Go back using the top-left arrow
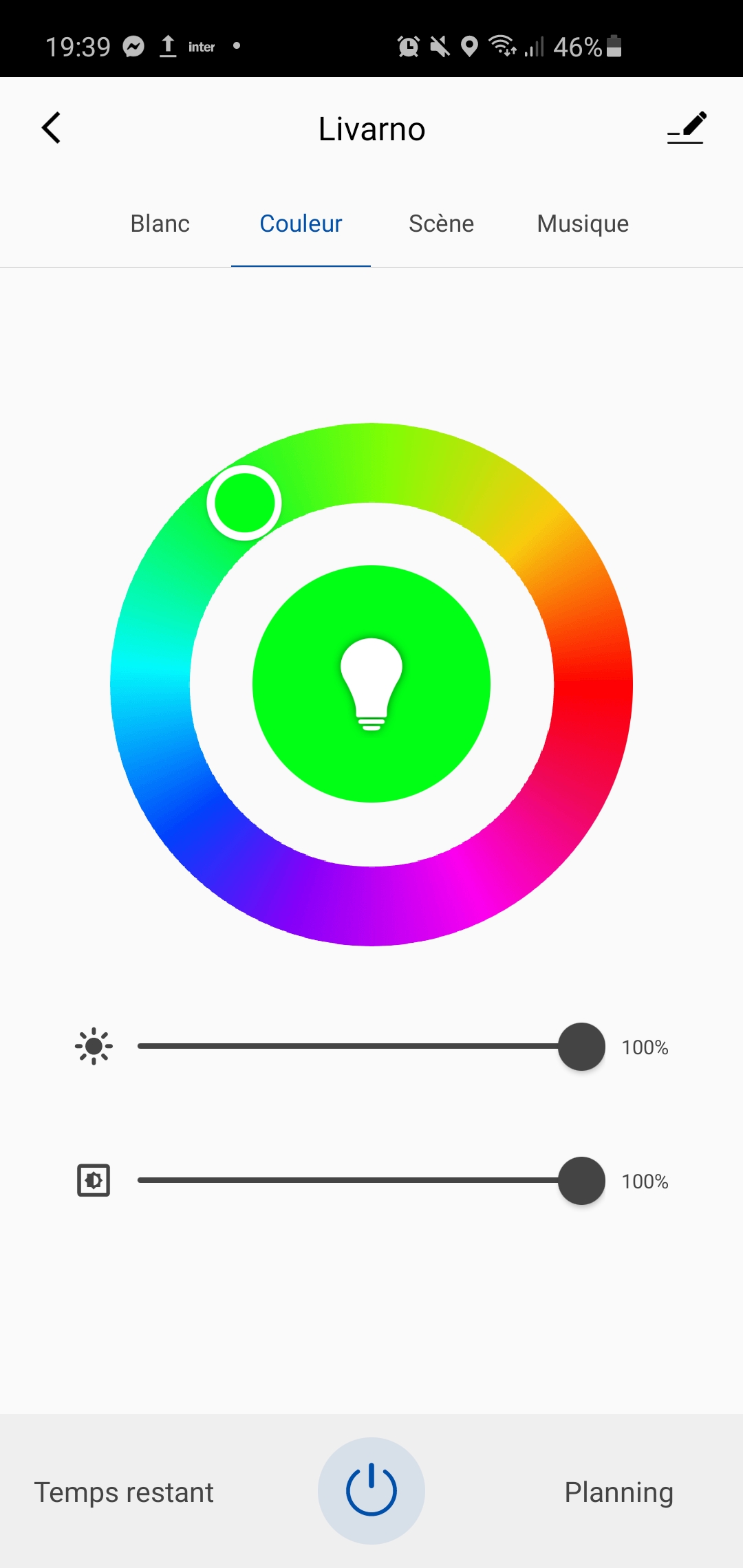Viewport: 743px width, 1568px height. point(51,128)
